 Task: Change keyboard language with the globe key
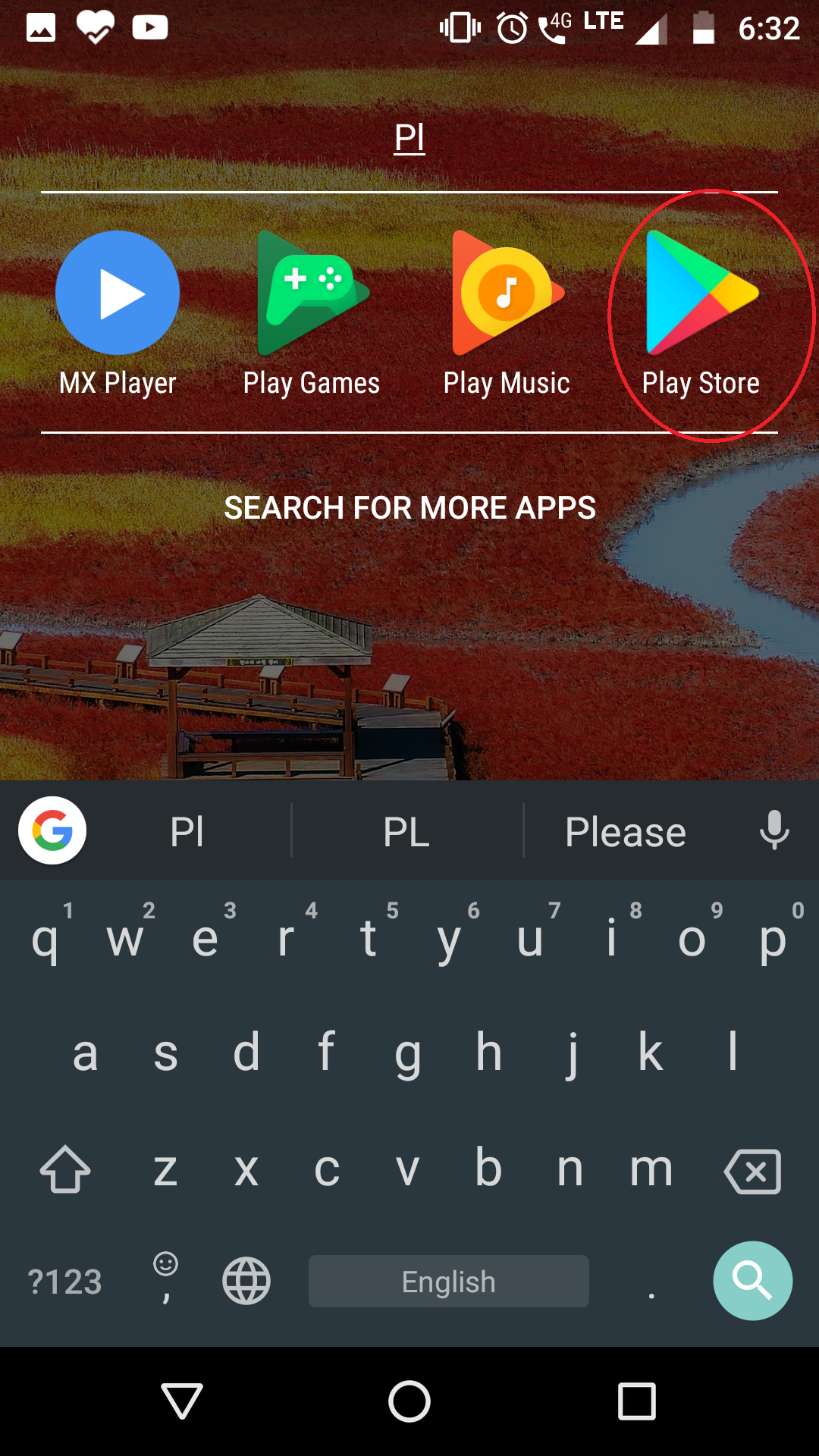coord(246,1281)
